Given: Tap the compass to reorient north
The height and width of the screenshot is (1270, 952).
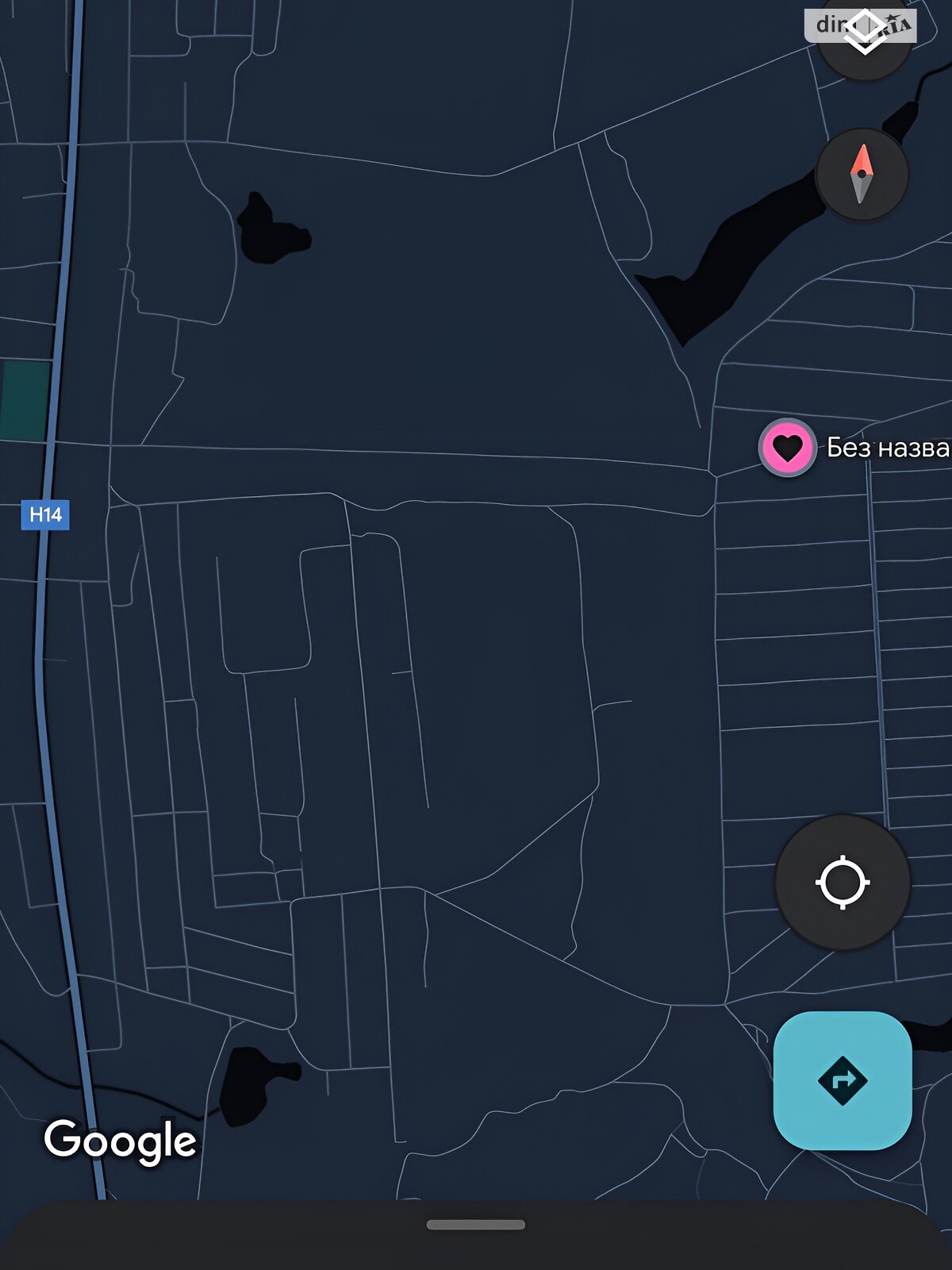Looking at the screenshot, I should pyautogui.click(x=862, y=174).
